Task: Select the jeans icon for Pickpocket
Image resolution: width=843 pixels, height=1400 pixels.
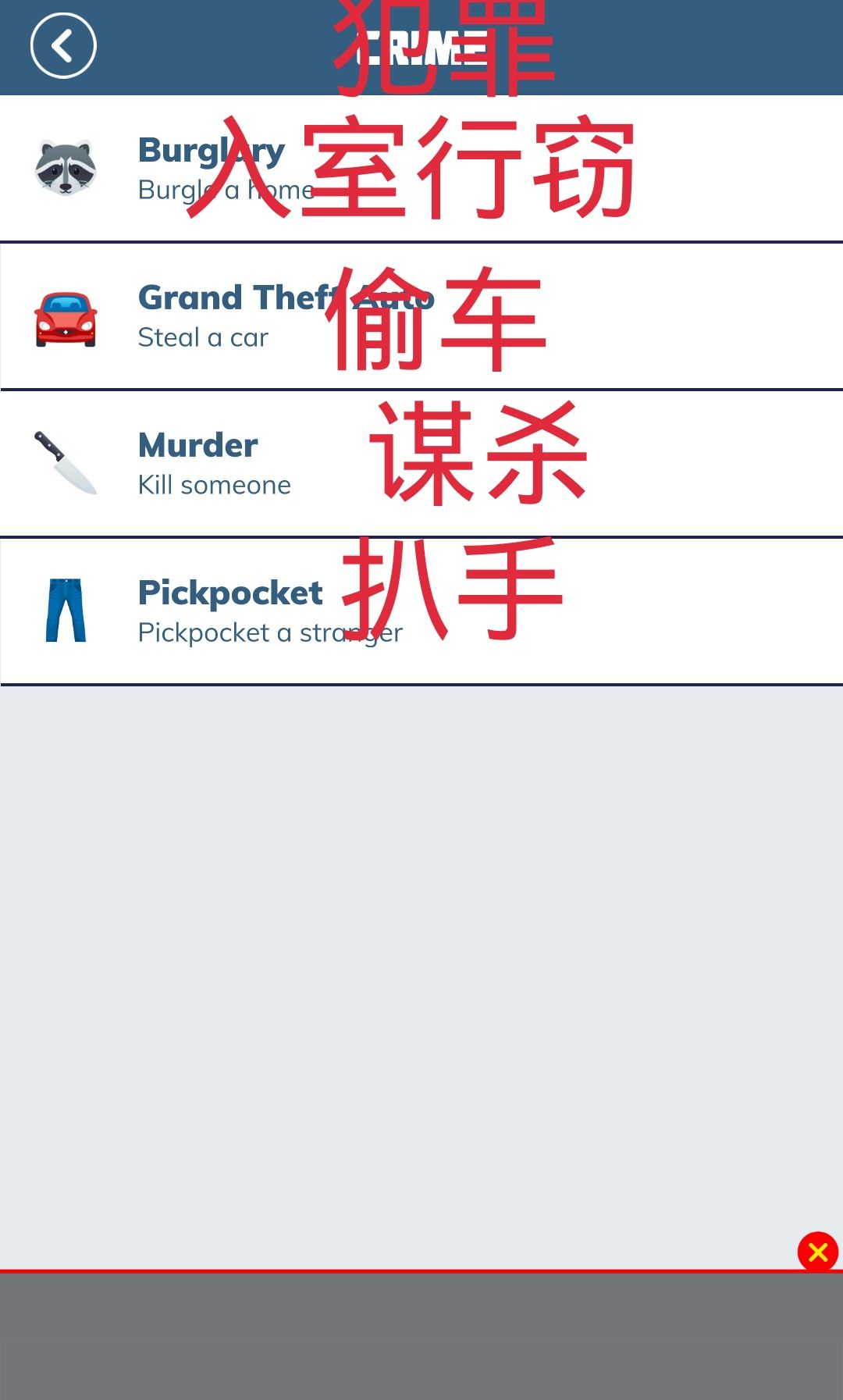Action: click(x=66, y=609)
